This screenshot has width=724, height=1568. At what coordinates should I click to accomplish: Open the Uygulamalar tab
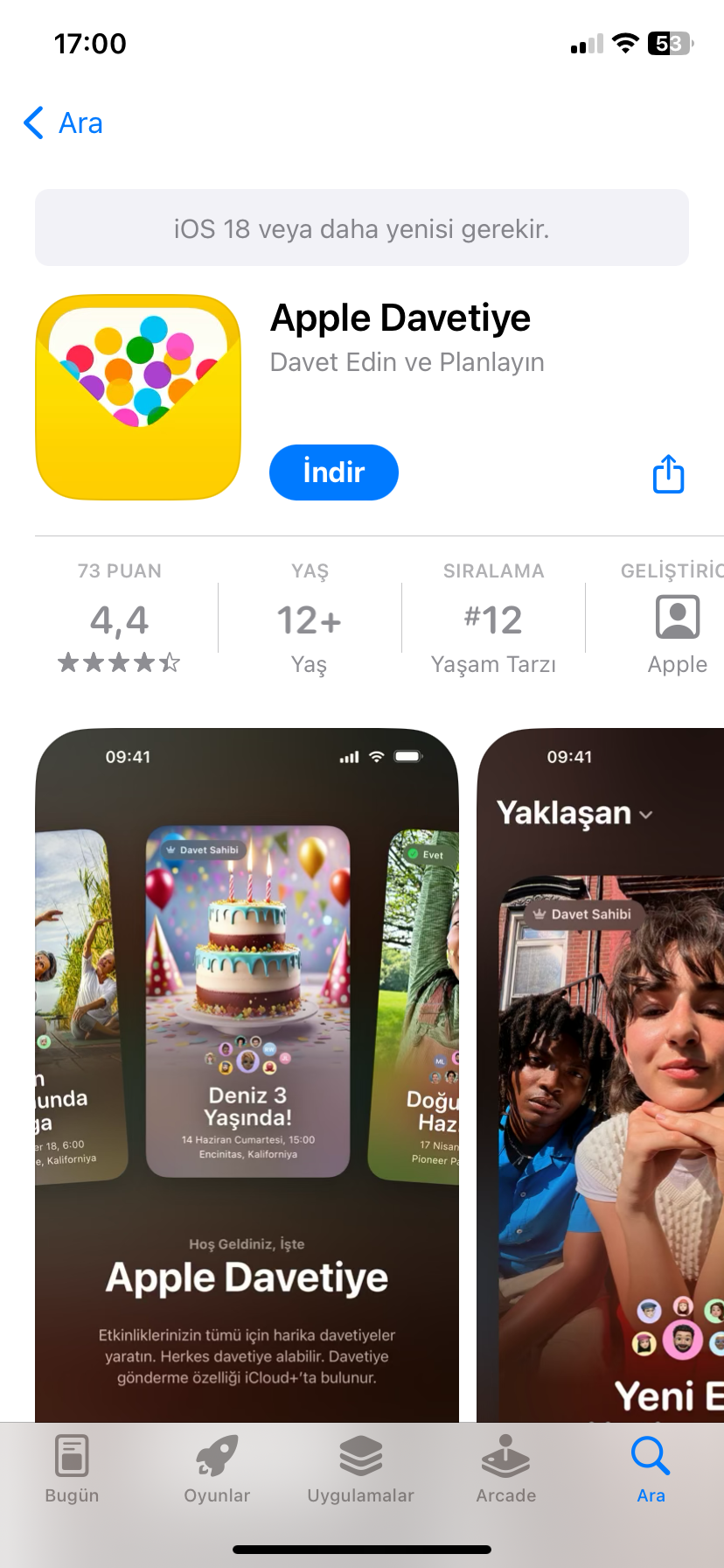click(x=360, y=1470)
